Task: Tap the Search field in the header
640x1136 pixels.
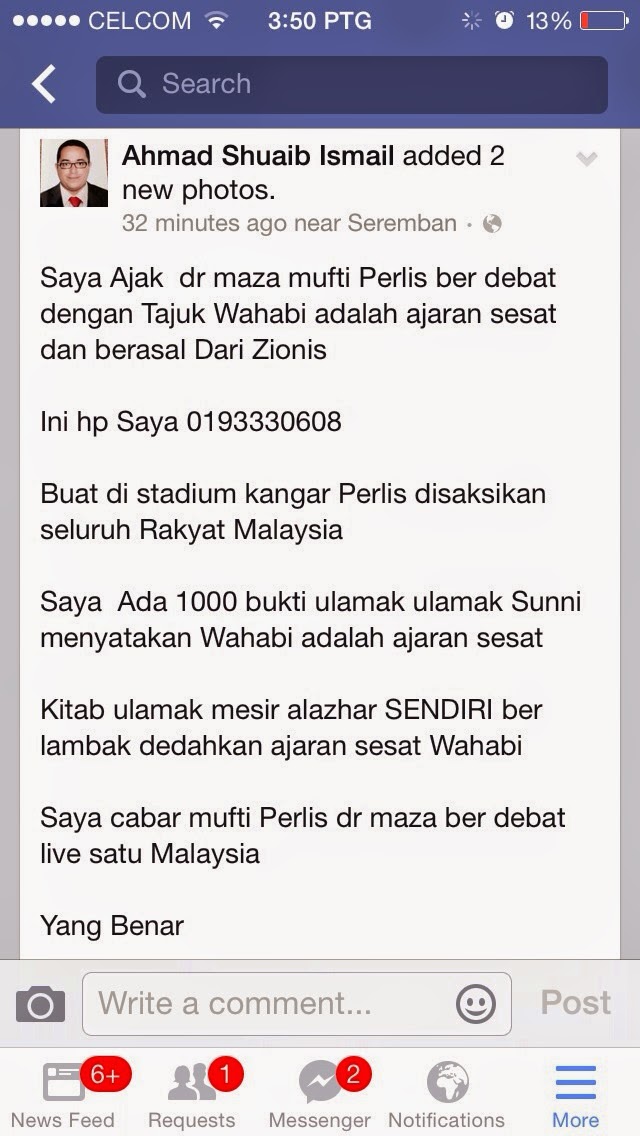Action: click(x=350, y=84)
